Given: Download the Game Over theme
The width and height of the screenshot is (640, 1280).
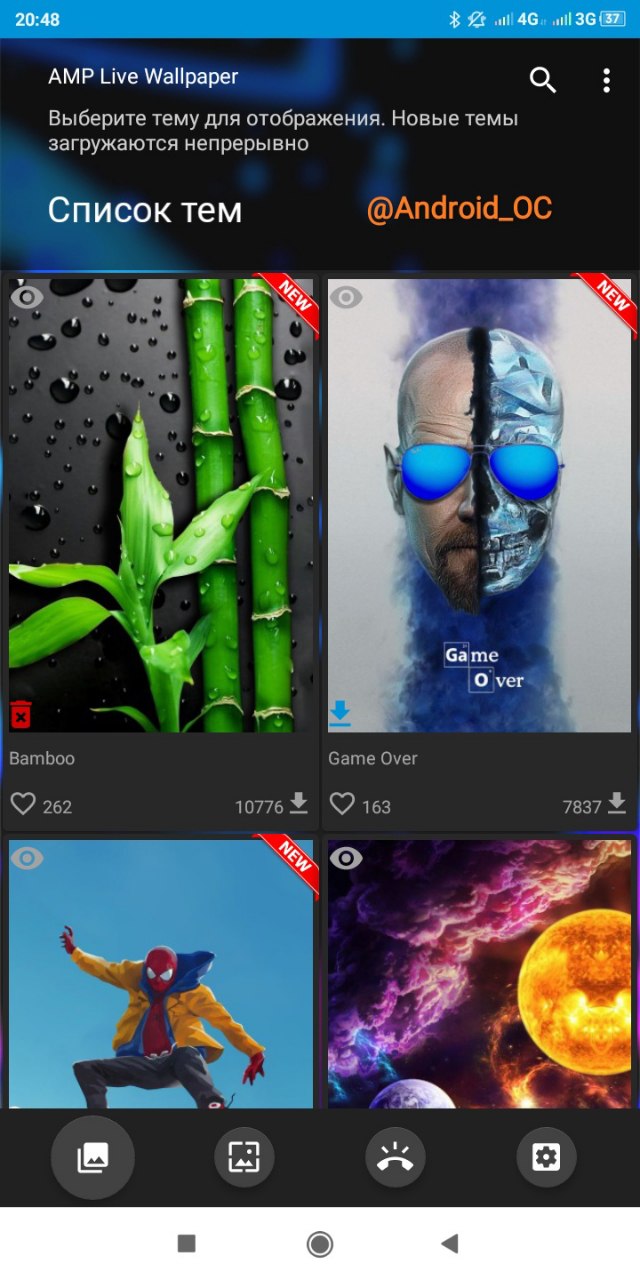Looking at the screenshot, I should tap(340, 714).
